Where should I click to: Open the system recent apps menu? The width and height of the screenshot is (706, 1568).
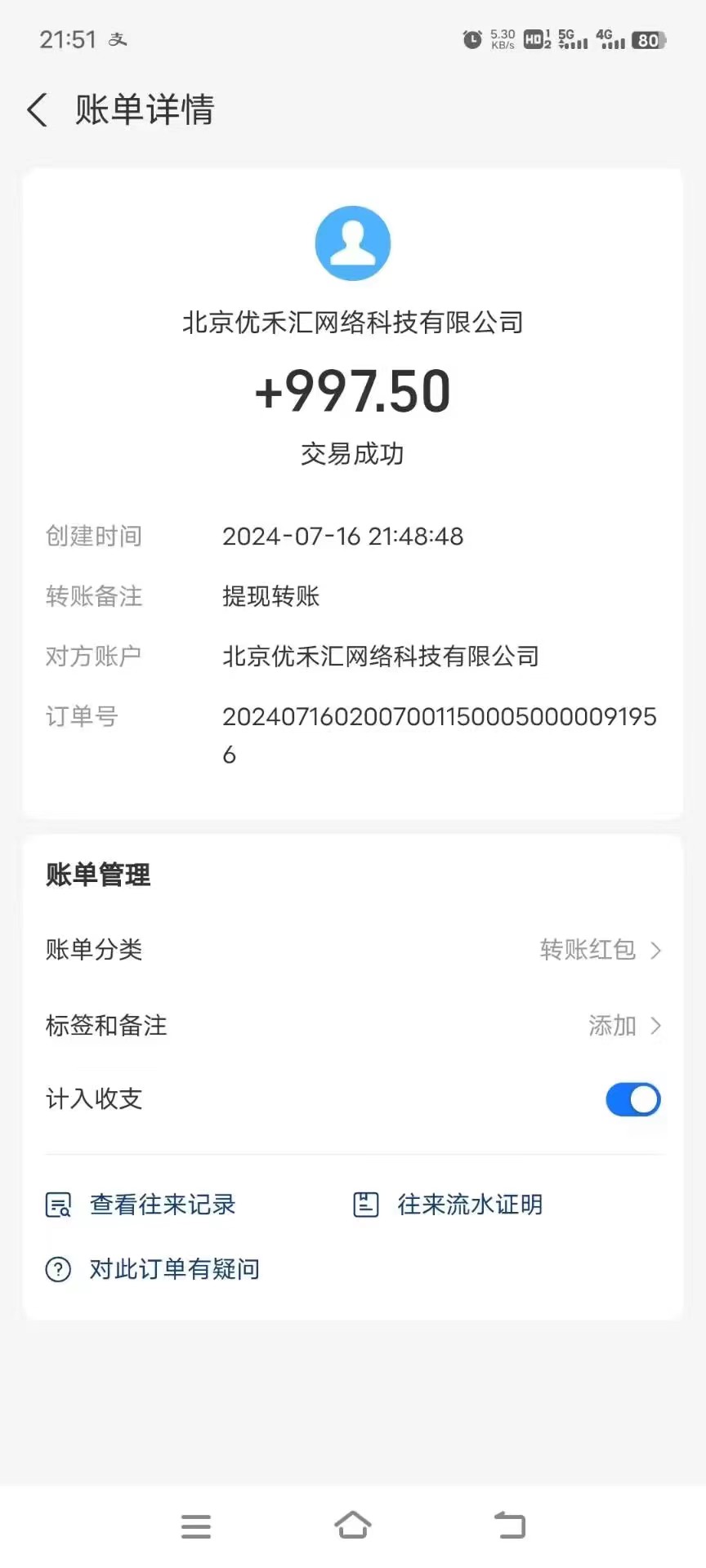(196, 1526)
